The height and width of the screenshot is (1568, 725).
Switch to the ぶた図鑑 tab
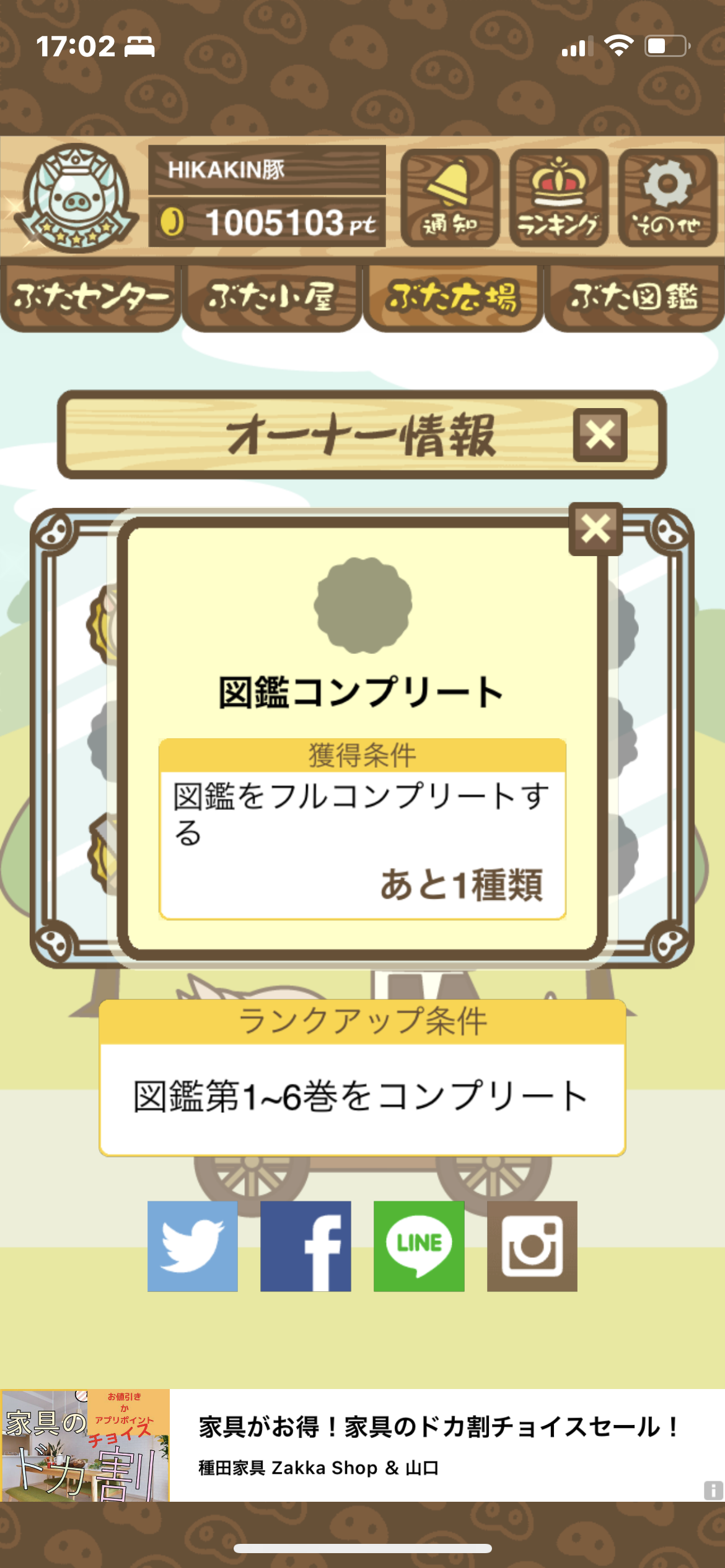click(x=634, y=298)
